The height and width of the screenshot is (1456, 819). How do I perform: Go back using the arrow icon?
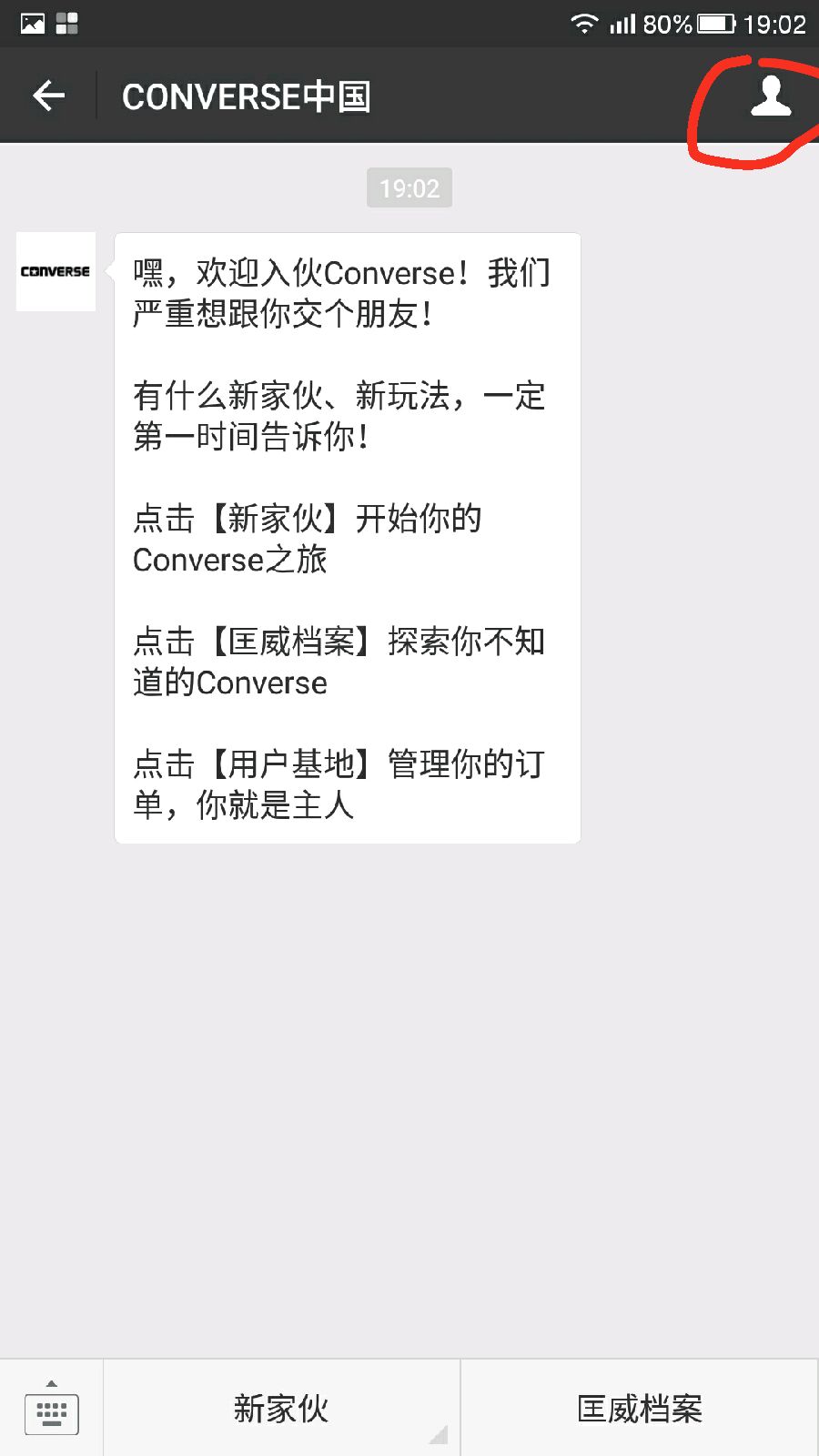tap(48, 96)
